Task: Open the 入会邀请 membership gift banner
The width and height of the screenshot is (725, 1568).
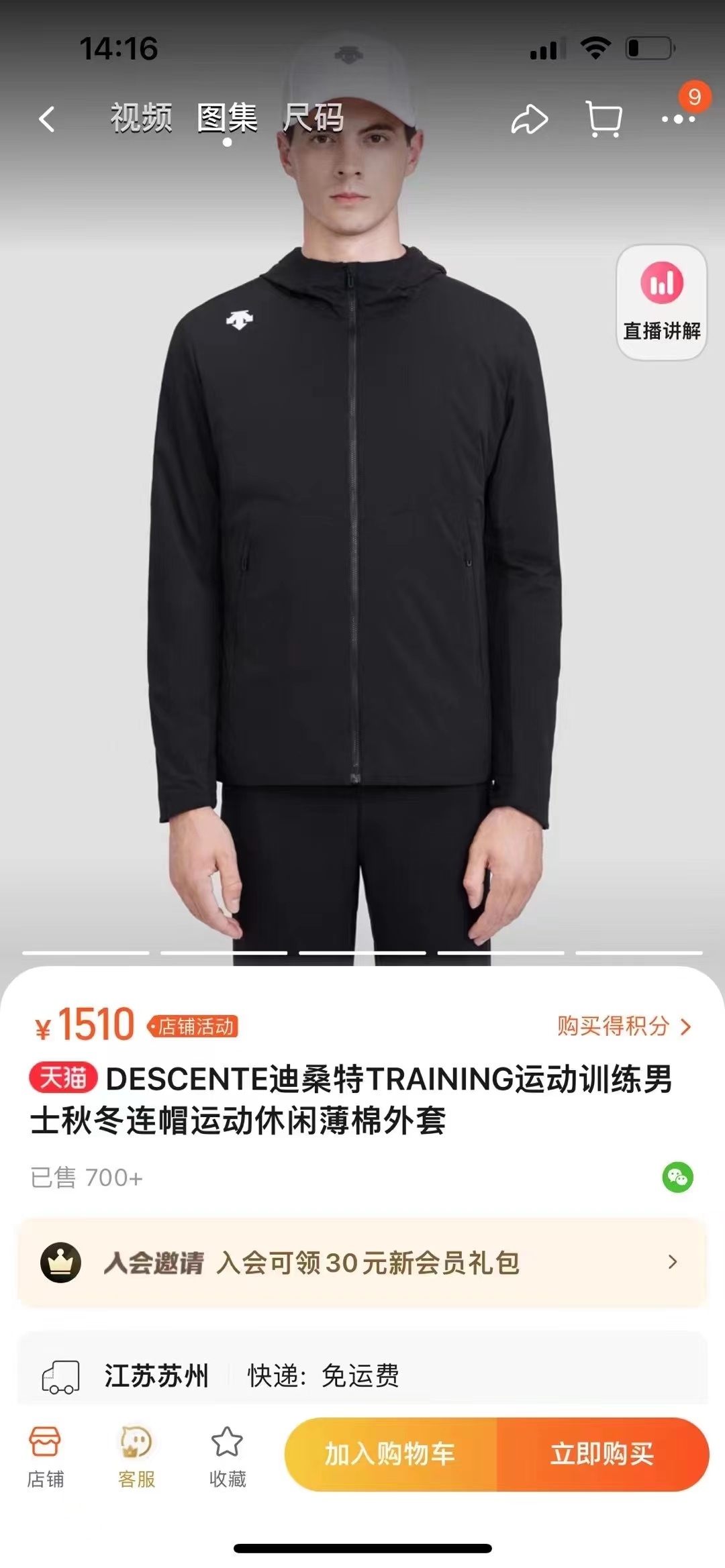Action: pyautogui.click(x=362, y=1262)
